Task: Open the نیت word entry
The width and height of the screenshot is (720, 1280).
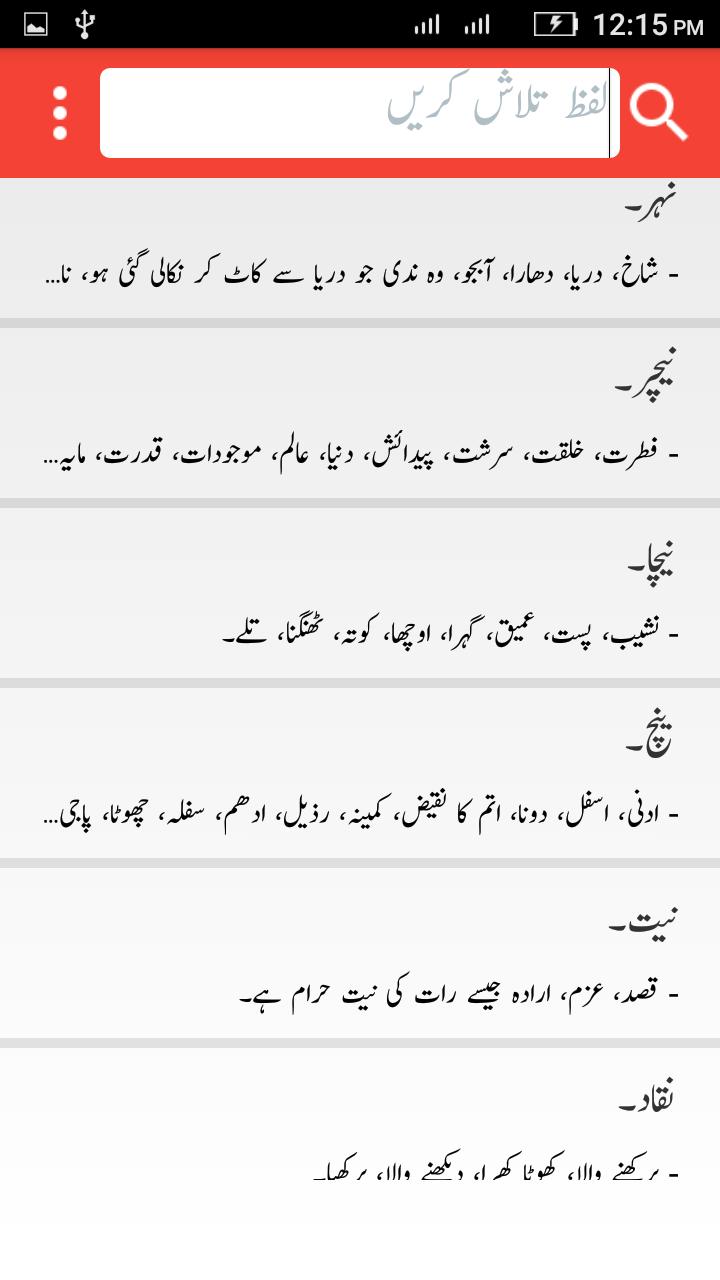Action: [x=360, y=953]
